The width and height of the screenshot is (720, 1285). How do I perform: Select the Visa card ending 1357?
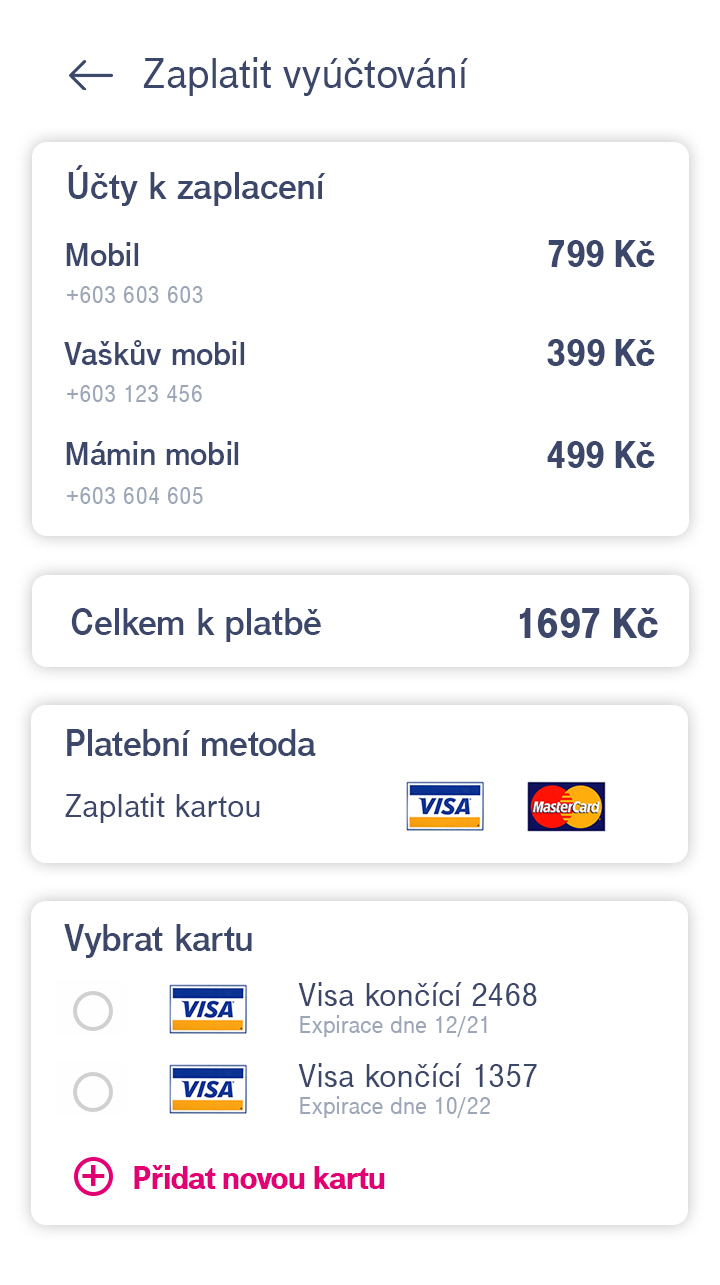tap(93, 1091)
